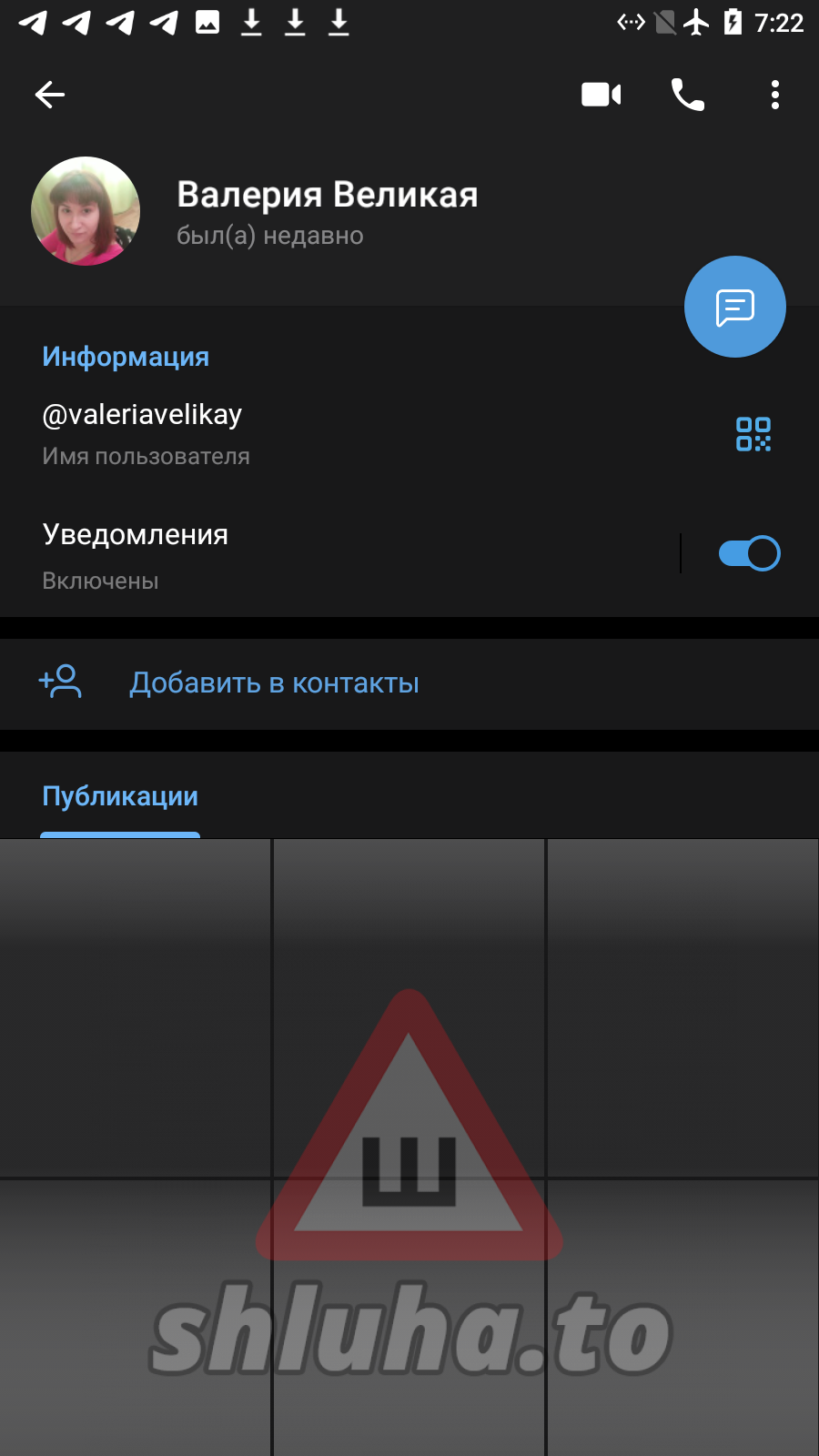Select the Публикации tab
The height and width of the screenshot is (1456, 819).
tap(120, 797)
